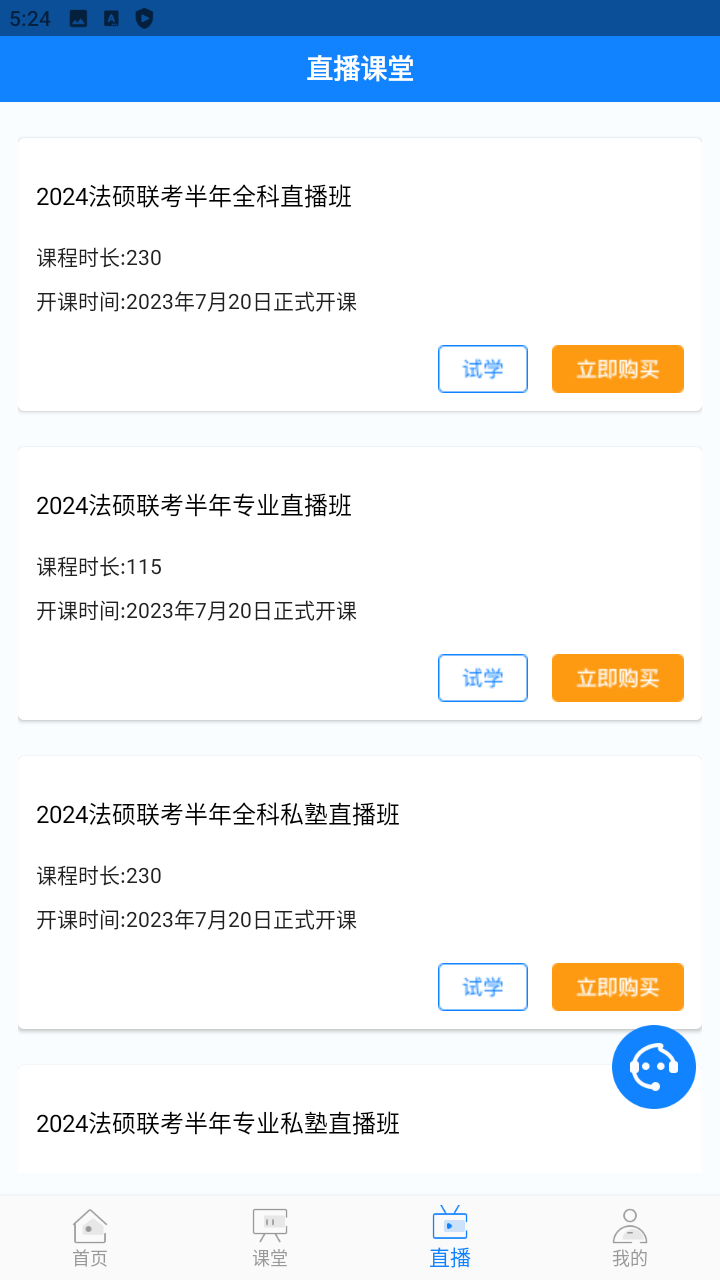This screenshot has width=720, height=1280.
Task: Open the 2024法硕联考半年专业私塾直播班 card
Action: (218, 1124)
